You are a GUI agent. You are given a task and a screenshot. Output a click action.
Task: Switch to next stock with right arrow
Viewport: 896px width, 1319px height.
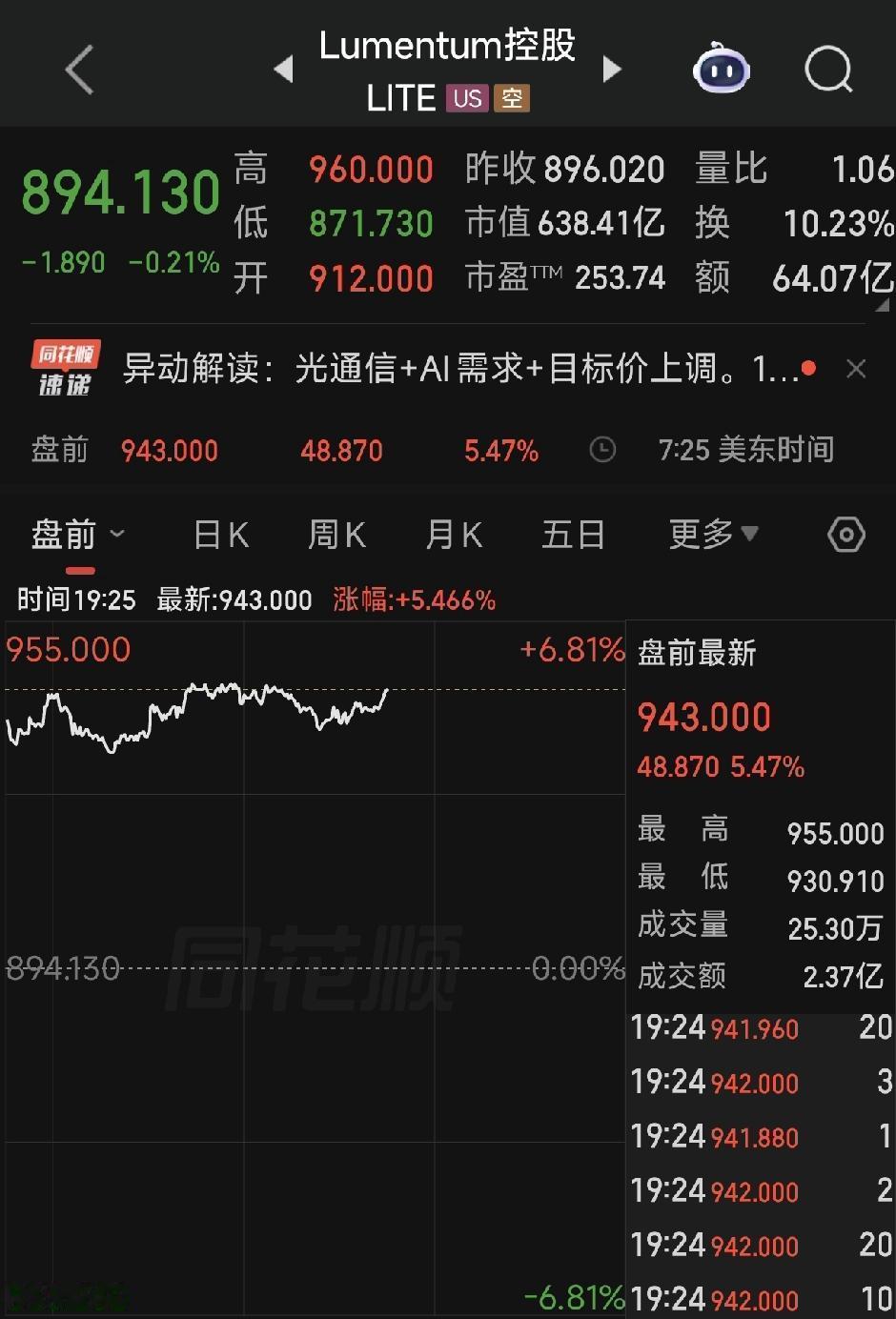pos(613,70)
